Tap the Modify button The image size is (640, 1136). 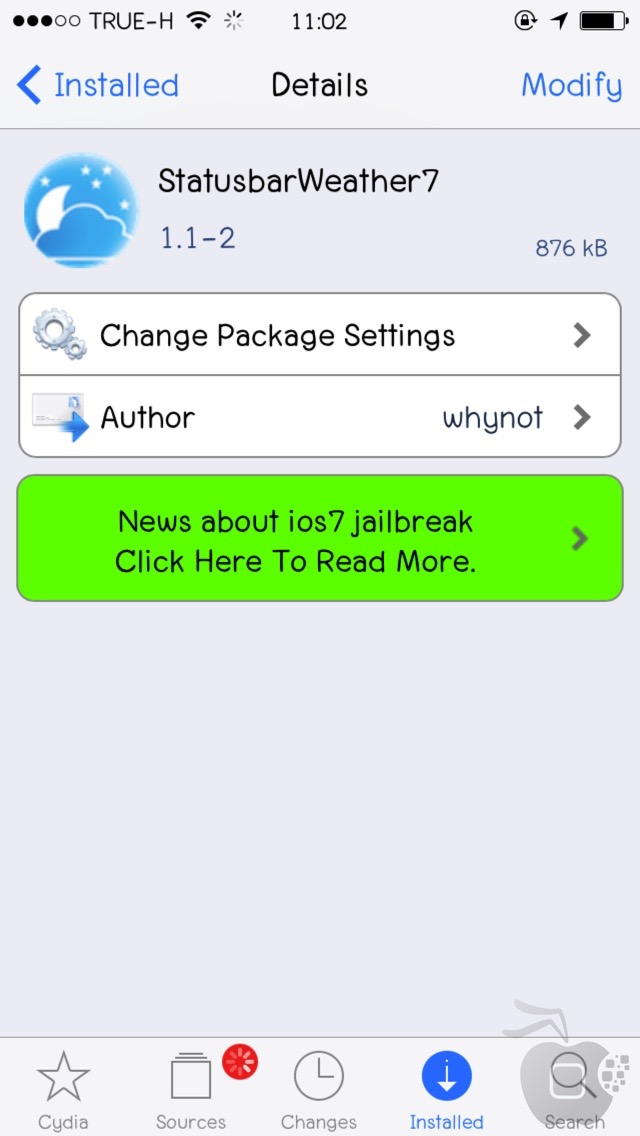pos(571,85)
